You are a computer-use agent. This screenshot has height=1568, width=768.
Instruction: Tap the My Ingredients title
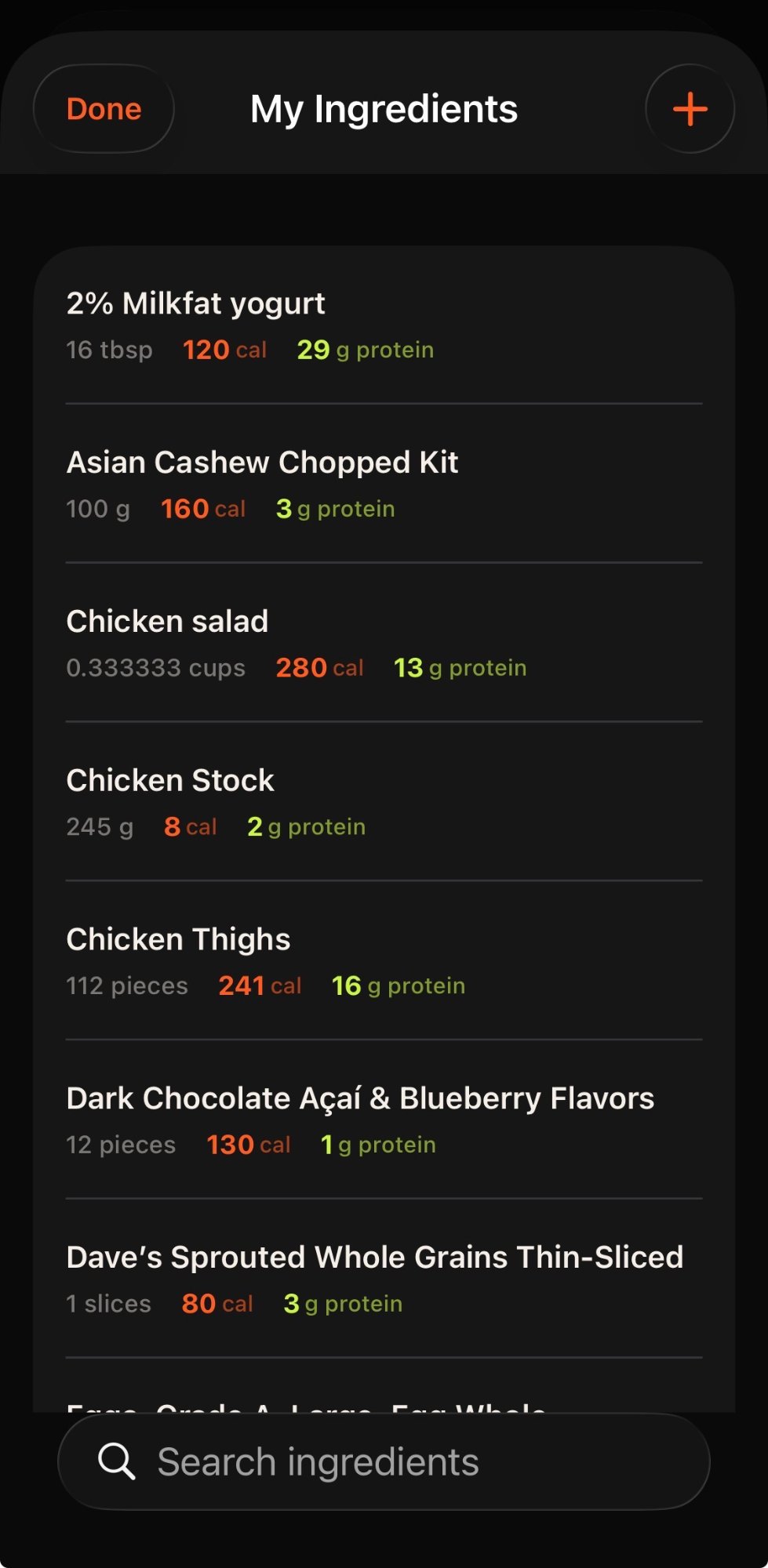384,109
